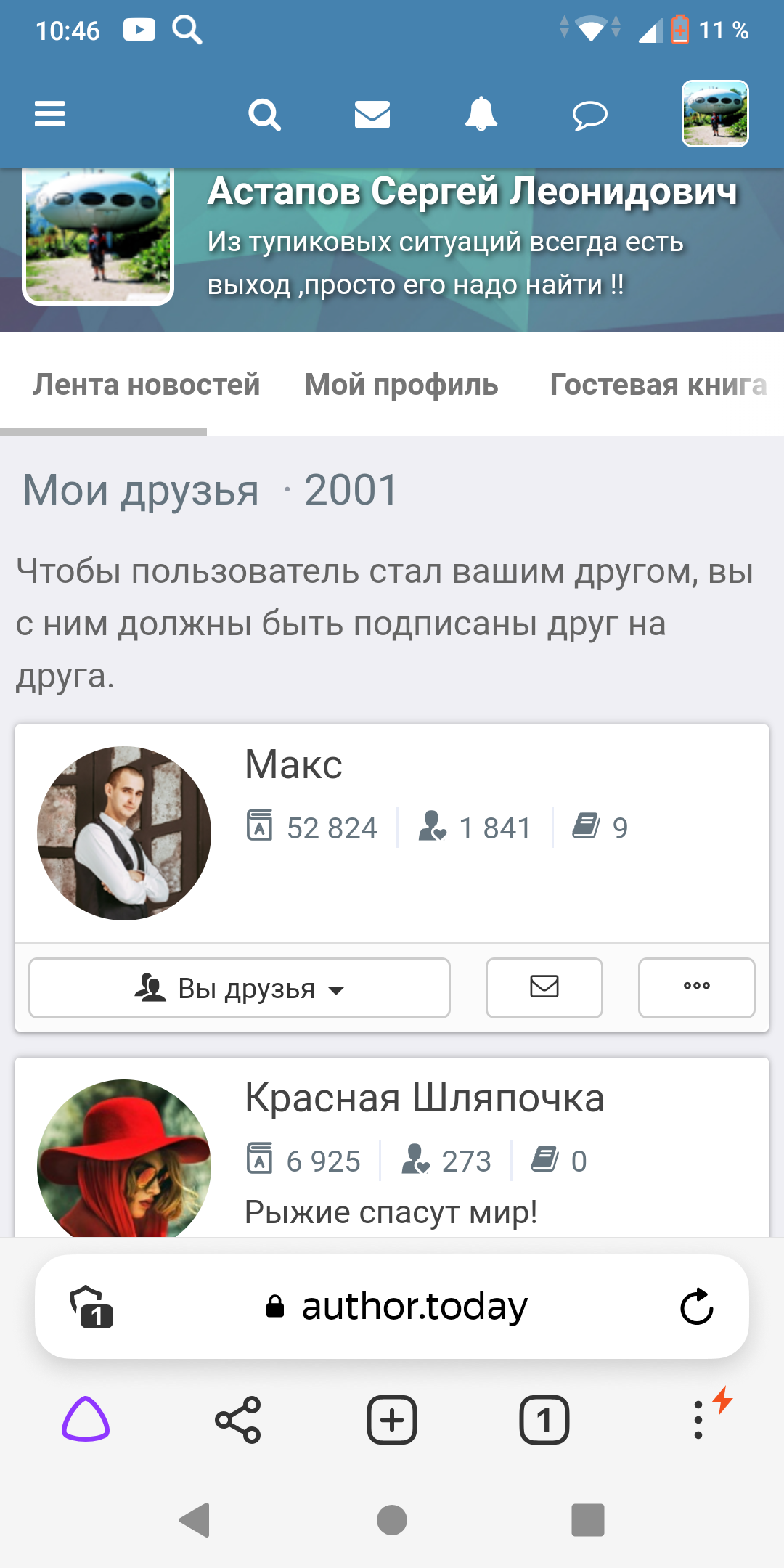
Task: Open the notifications bell
Action: pyautogui.click(x=481, y=114)
